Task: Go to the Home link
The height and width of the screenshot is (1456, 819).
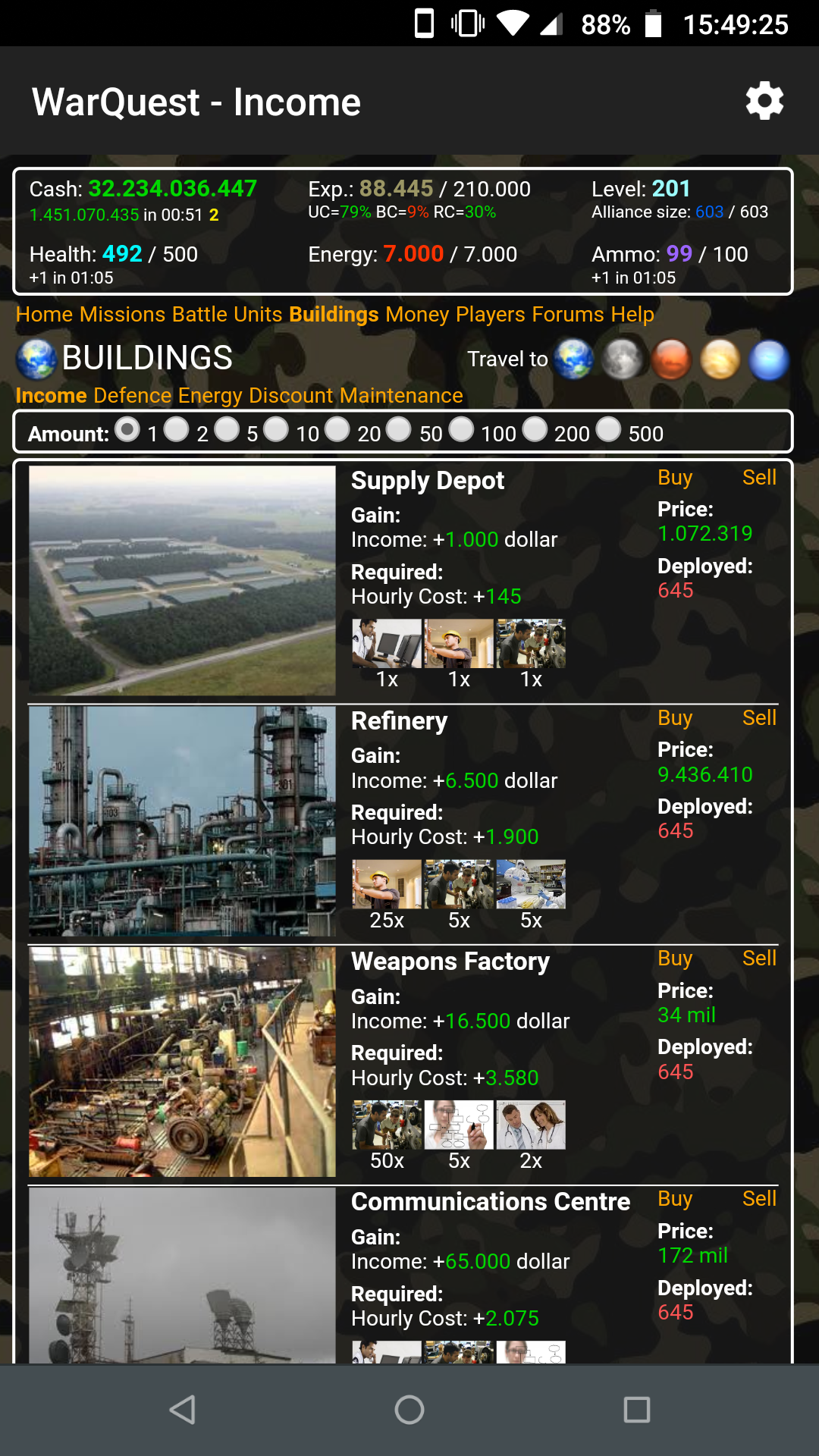Action: [44, 314]
